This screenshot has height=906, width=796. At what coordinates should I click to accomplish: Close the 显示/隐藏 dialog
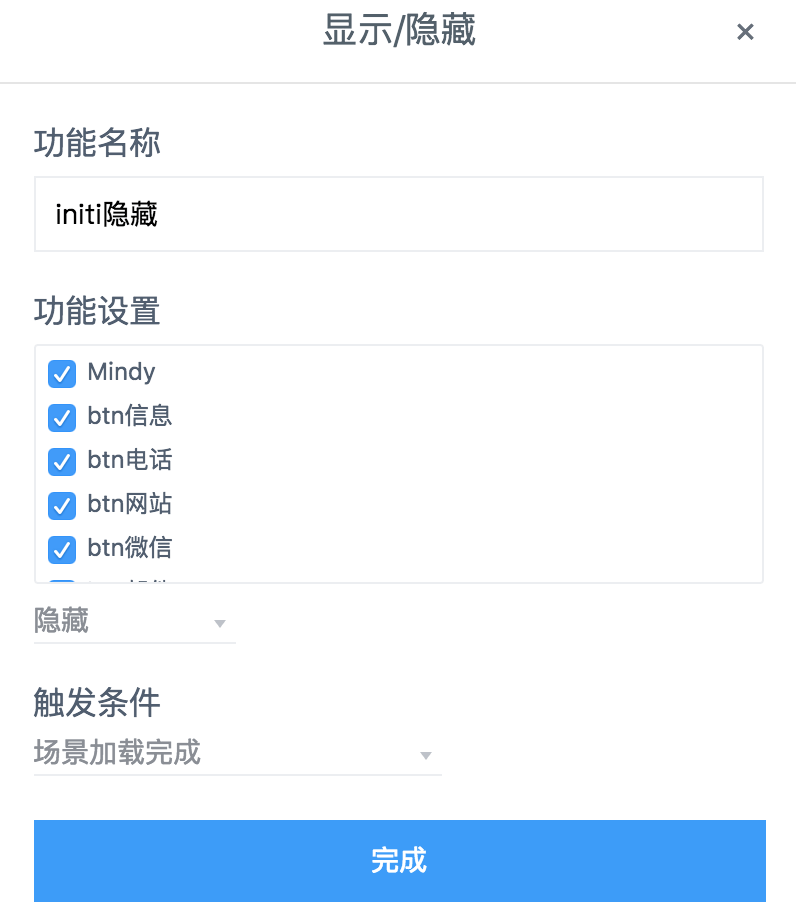click(745, 32)
